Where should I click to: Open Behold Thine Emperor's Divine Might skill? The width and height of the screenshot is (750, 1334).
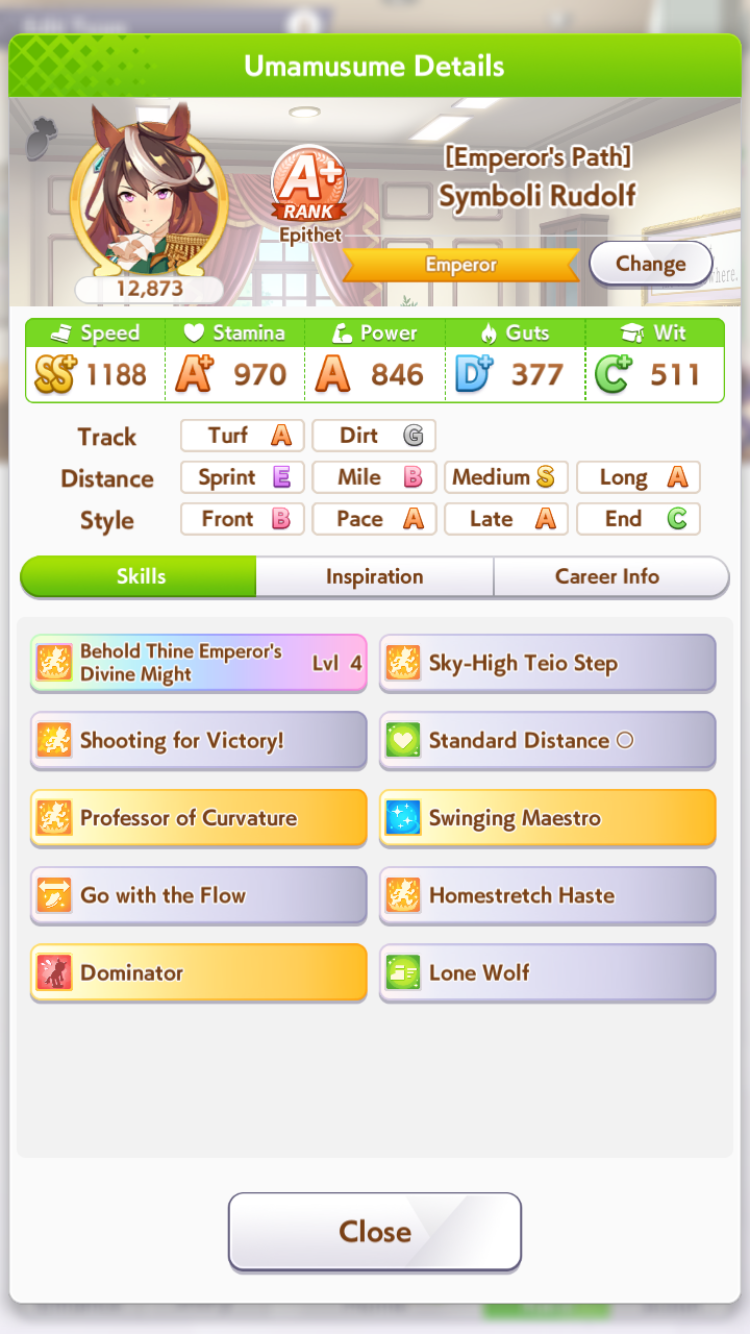[198, 663]
